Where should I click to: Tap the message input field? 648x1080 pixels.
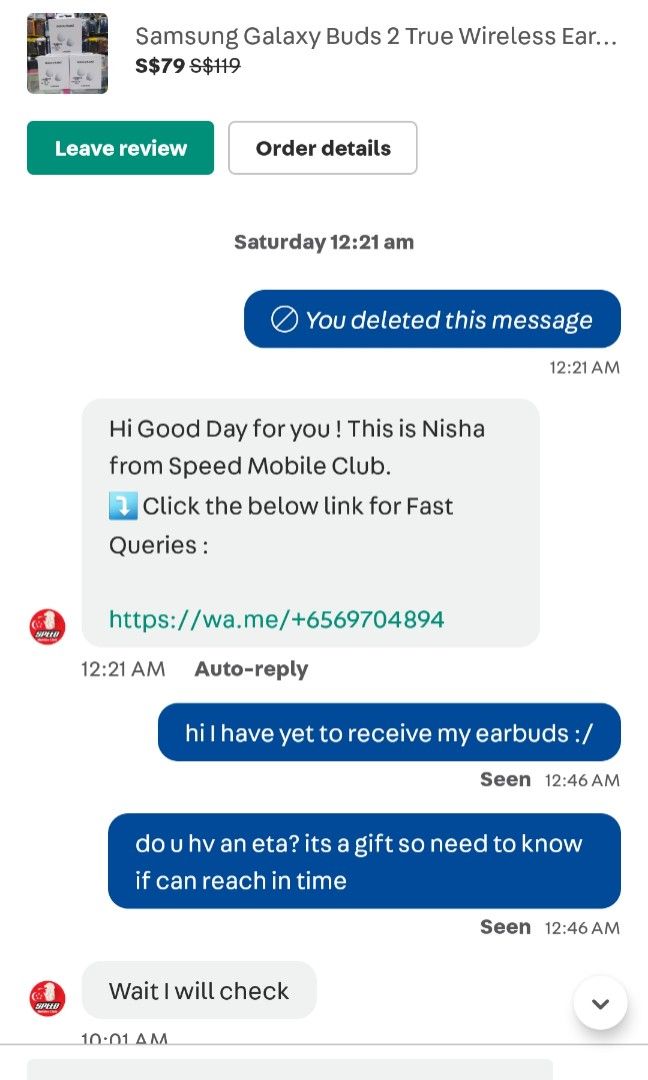pos(290,1068)
